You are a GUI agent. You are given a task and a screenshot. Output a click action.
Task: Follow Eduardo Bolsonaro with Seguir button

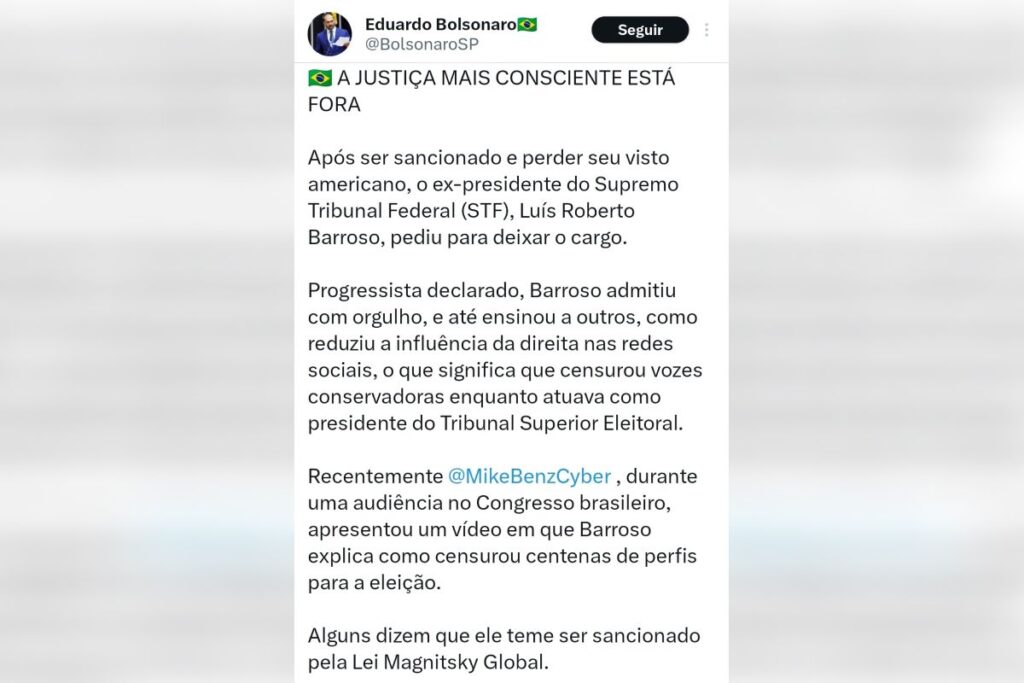[640, 30]
